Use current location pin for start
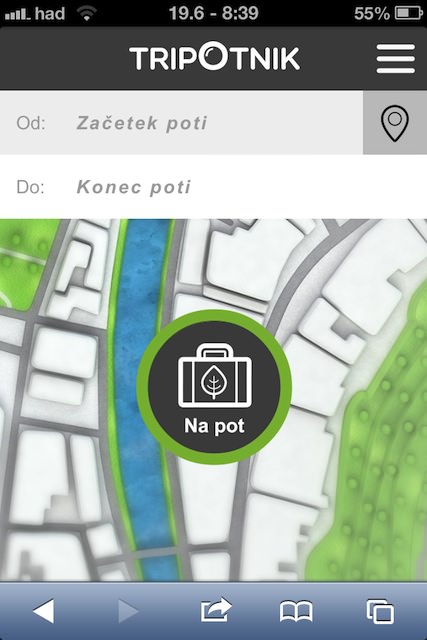The width and height of the screenshot is (427, 640). 395,123
